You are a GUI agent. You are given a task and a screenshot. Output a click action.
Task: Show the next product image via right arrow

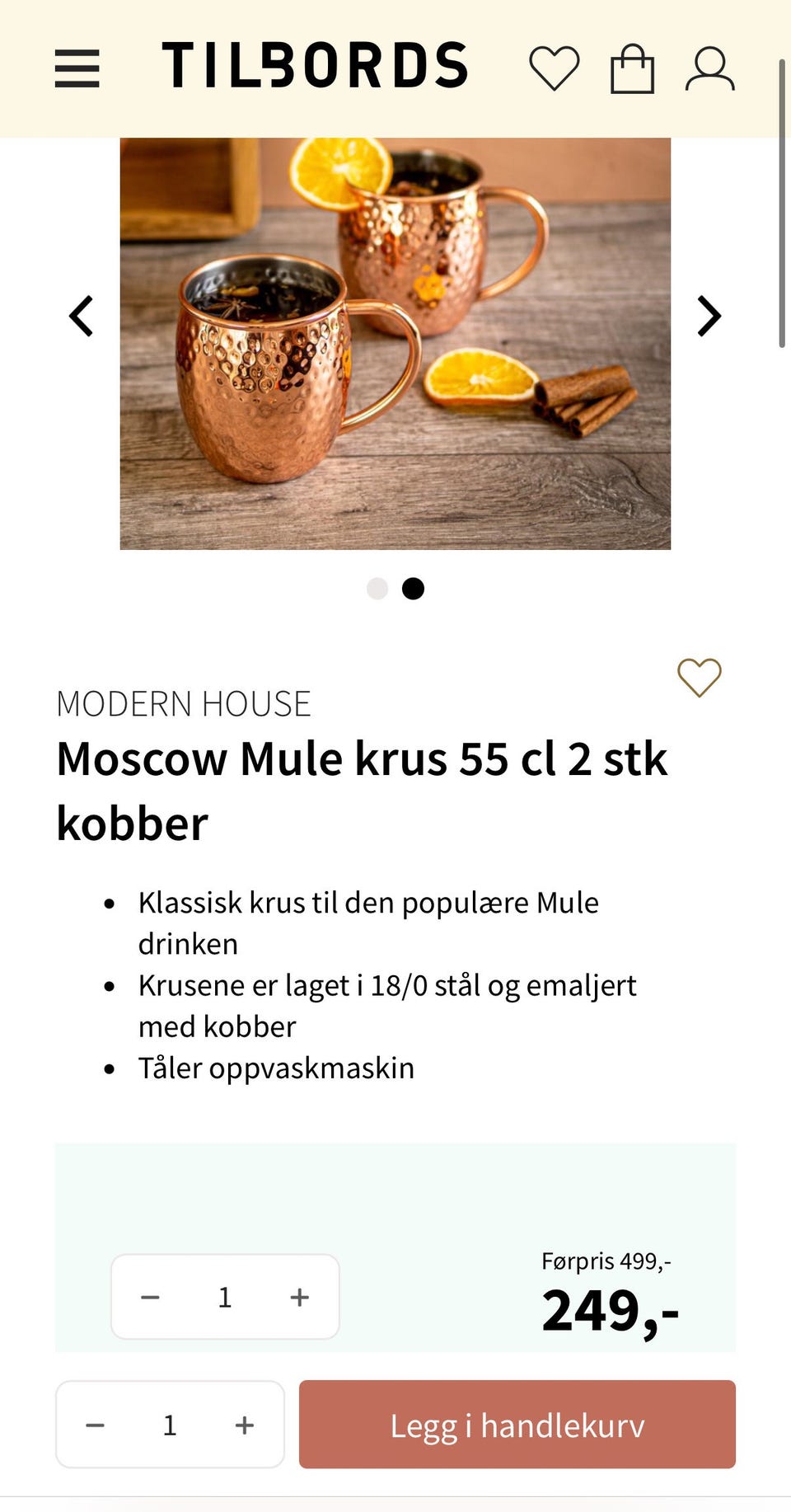point(707,316)
